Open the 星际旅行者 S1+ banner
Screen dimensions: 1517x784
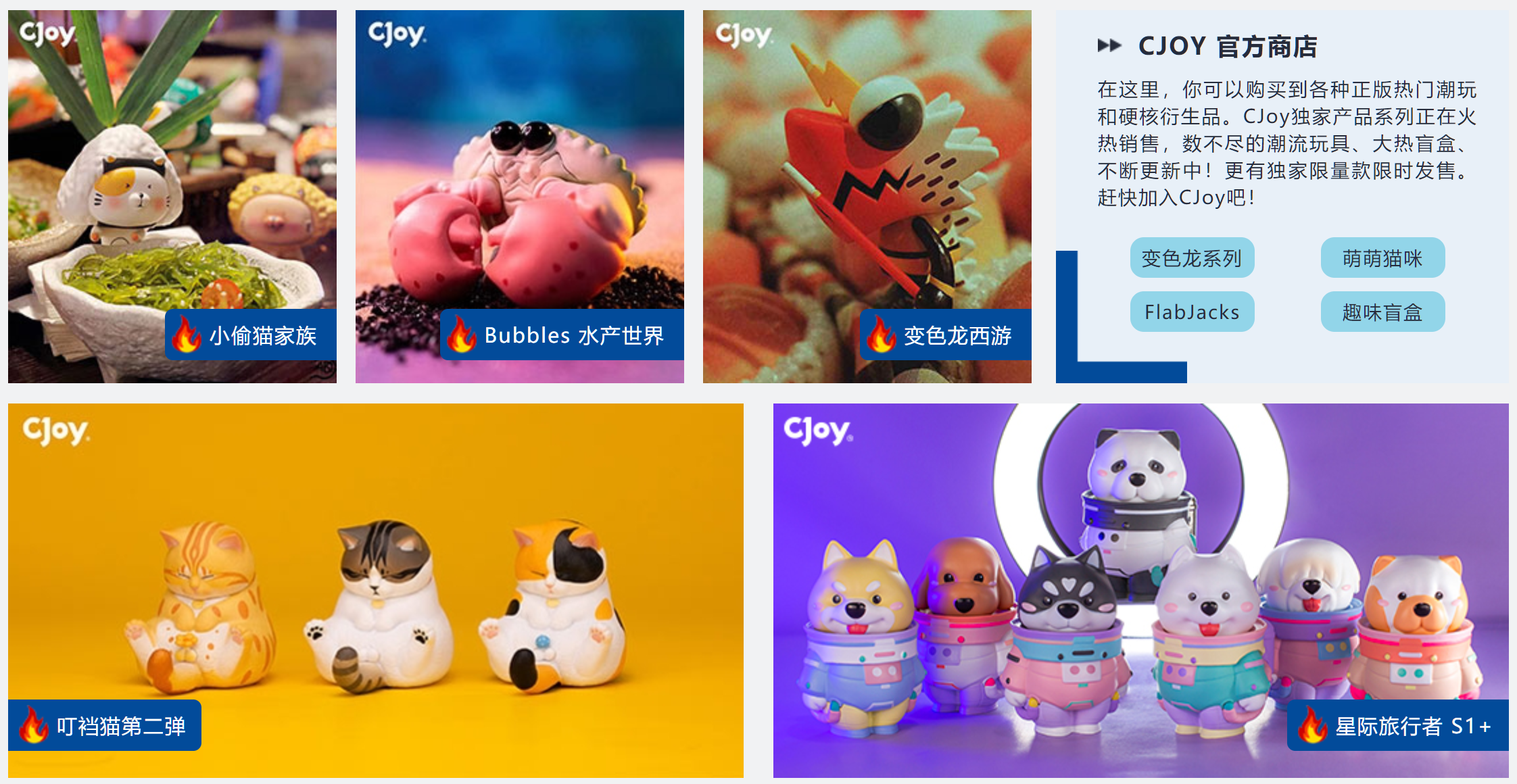coord(1140,589)
